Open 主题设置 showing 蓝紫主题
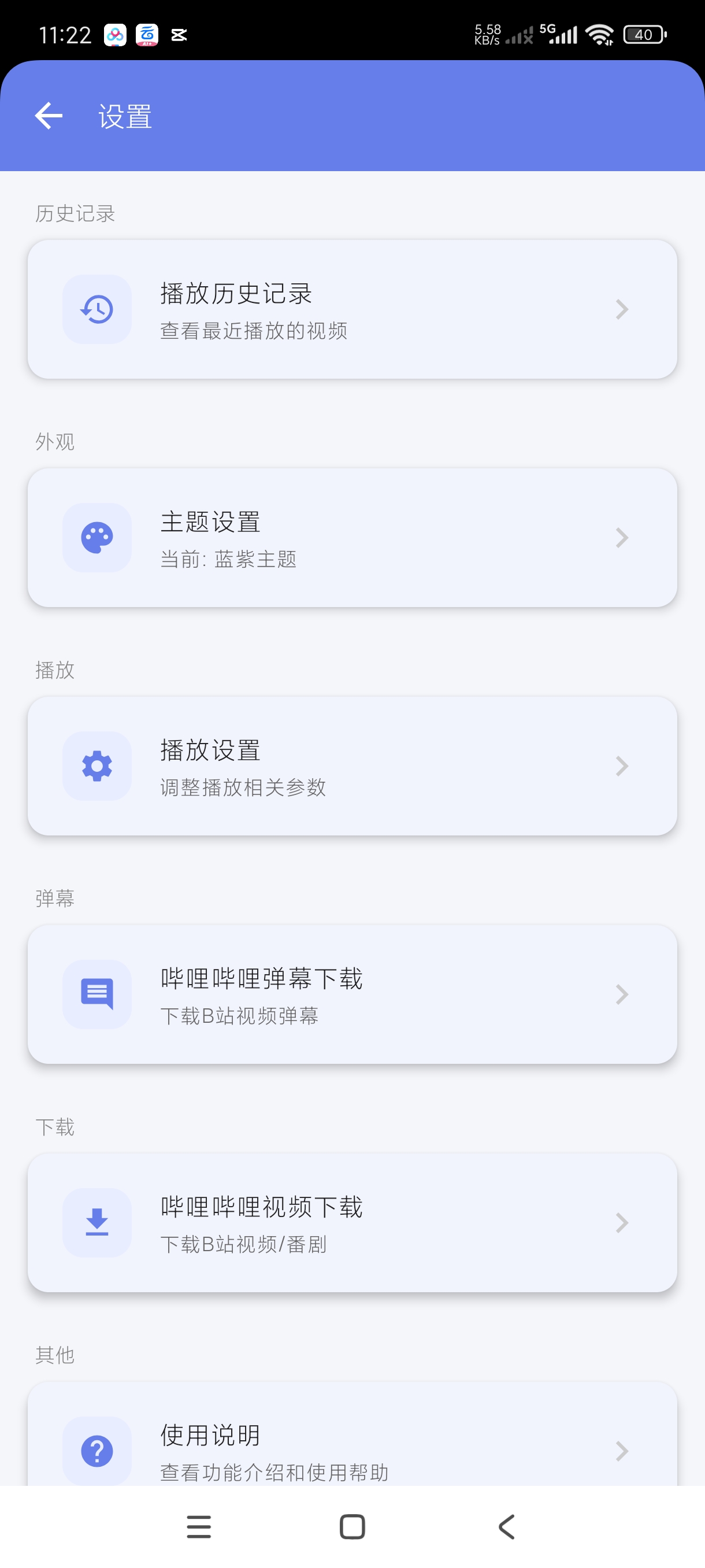Viewport: 705px width, 1568px height. pyautogui.click(x=353, y=537)
